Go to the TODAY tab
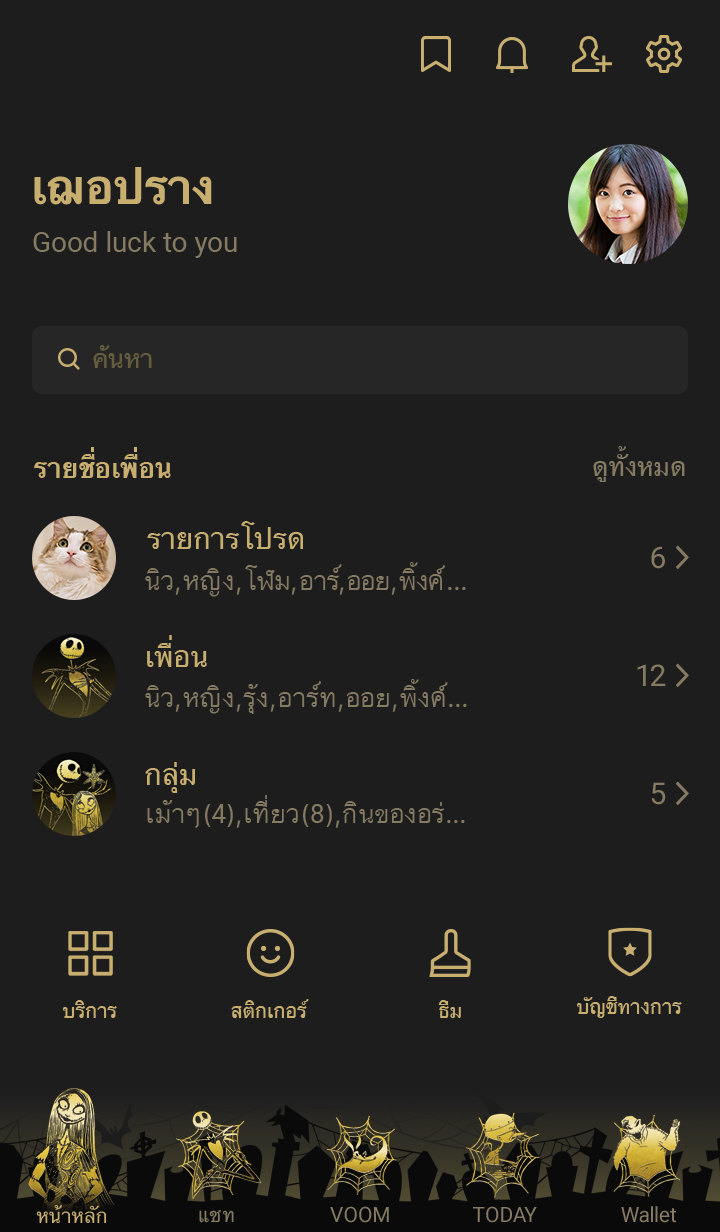This screenshot has width=720, height=1232. click(504, 1165)
